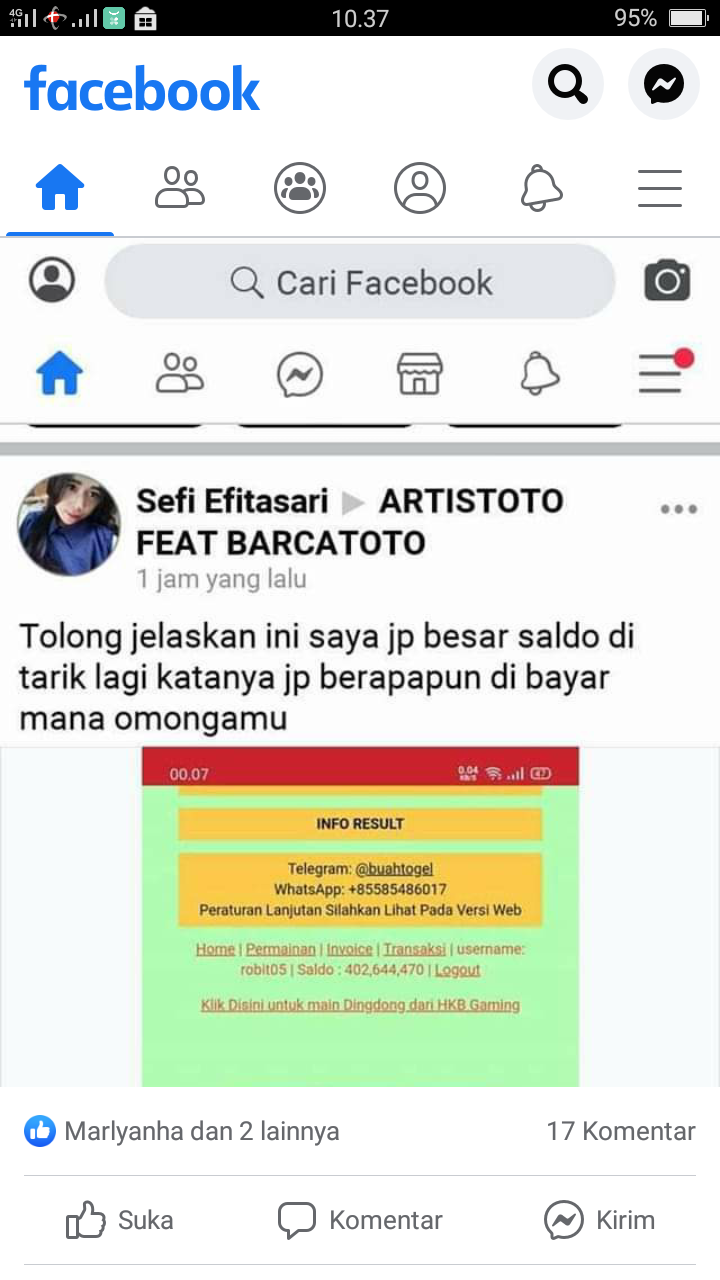Like the post with Suka

120,1220
